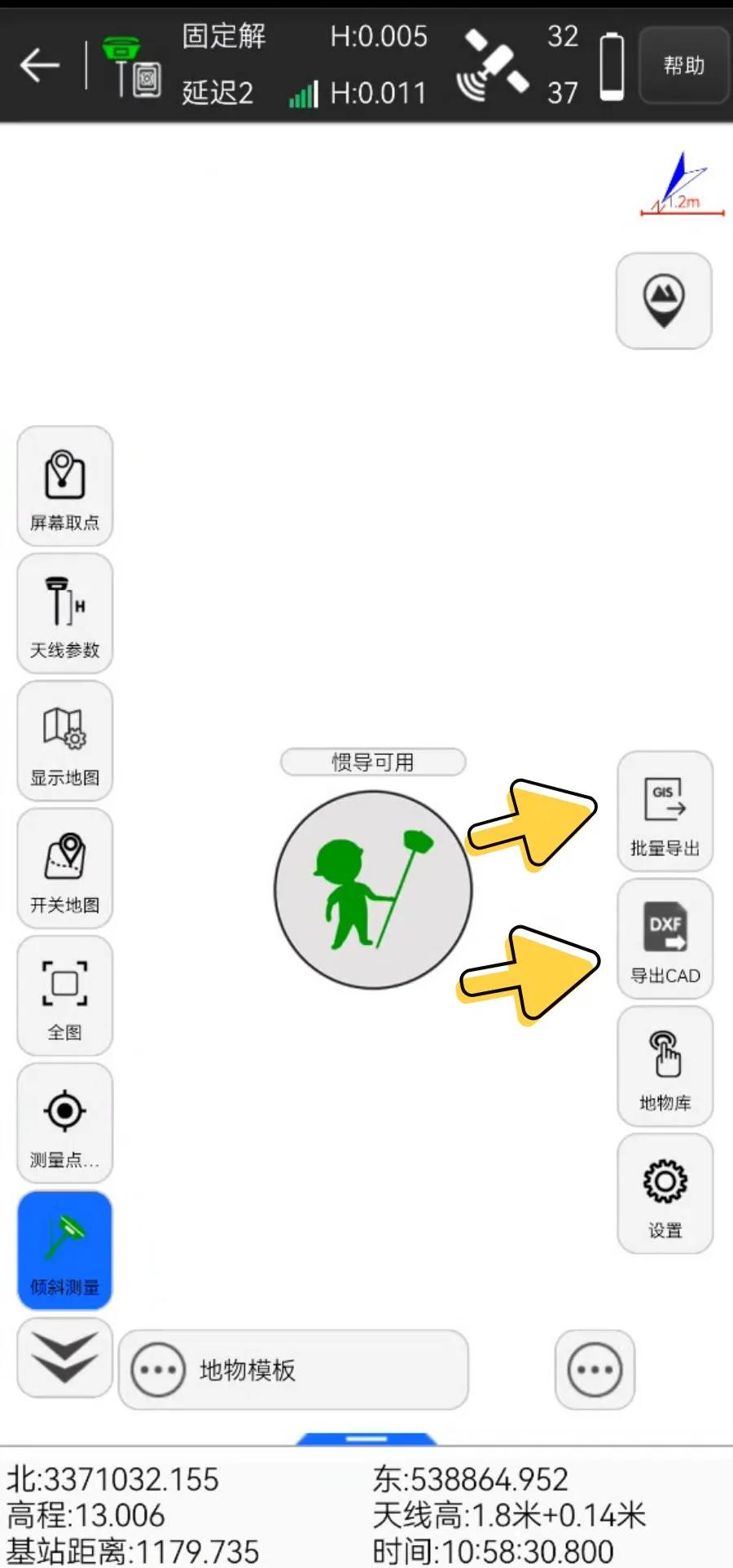Toggle 倾斜测量 tilt survey mode
The height and width of the screenshot is (1568, 733).
pos(65,1250)
